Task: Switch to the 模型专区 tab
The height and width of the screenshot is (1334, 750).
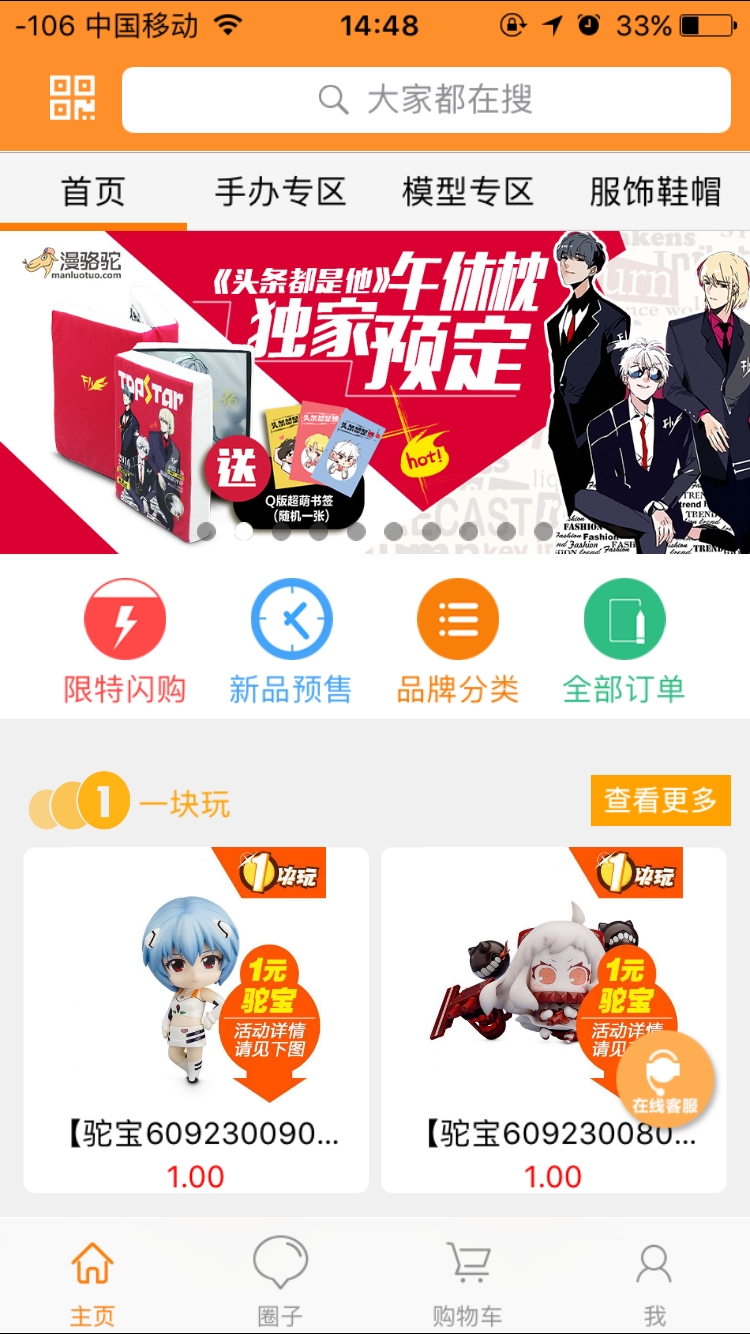Action: point(467,191)
